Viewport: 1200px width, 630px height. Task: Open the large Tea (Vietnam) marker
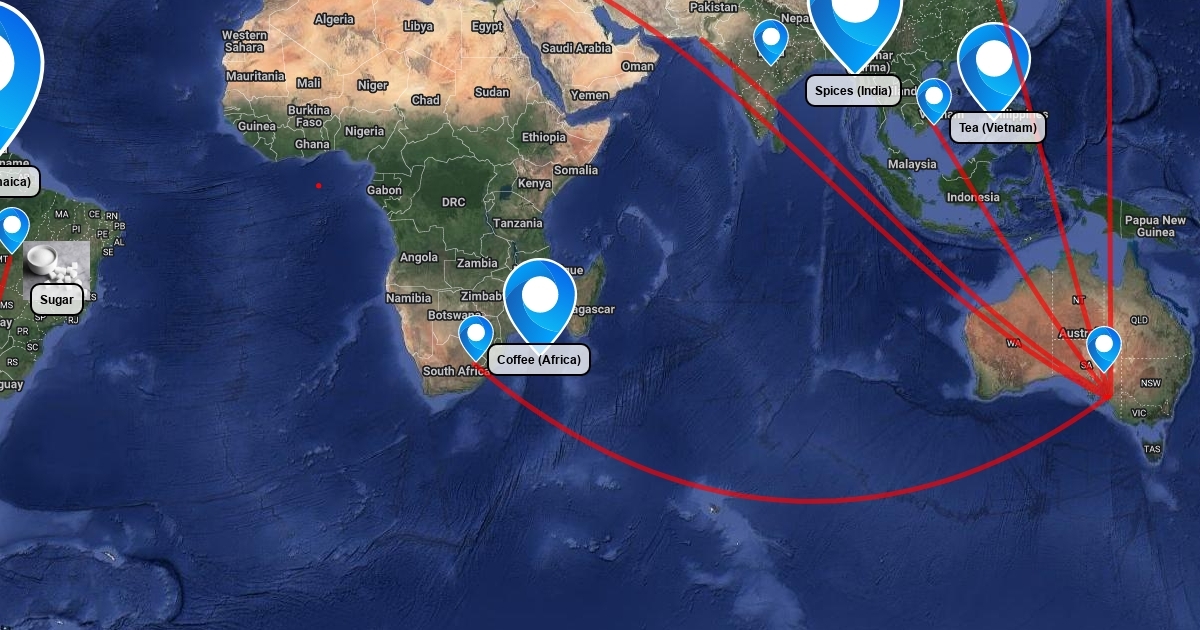pyautogui.click(x=994, y=64)
